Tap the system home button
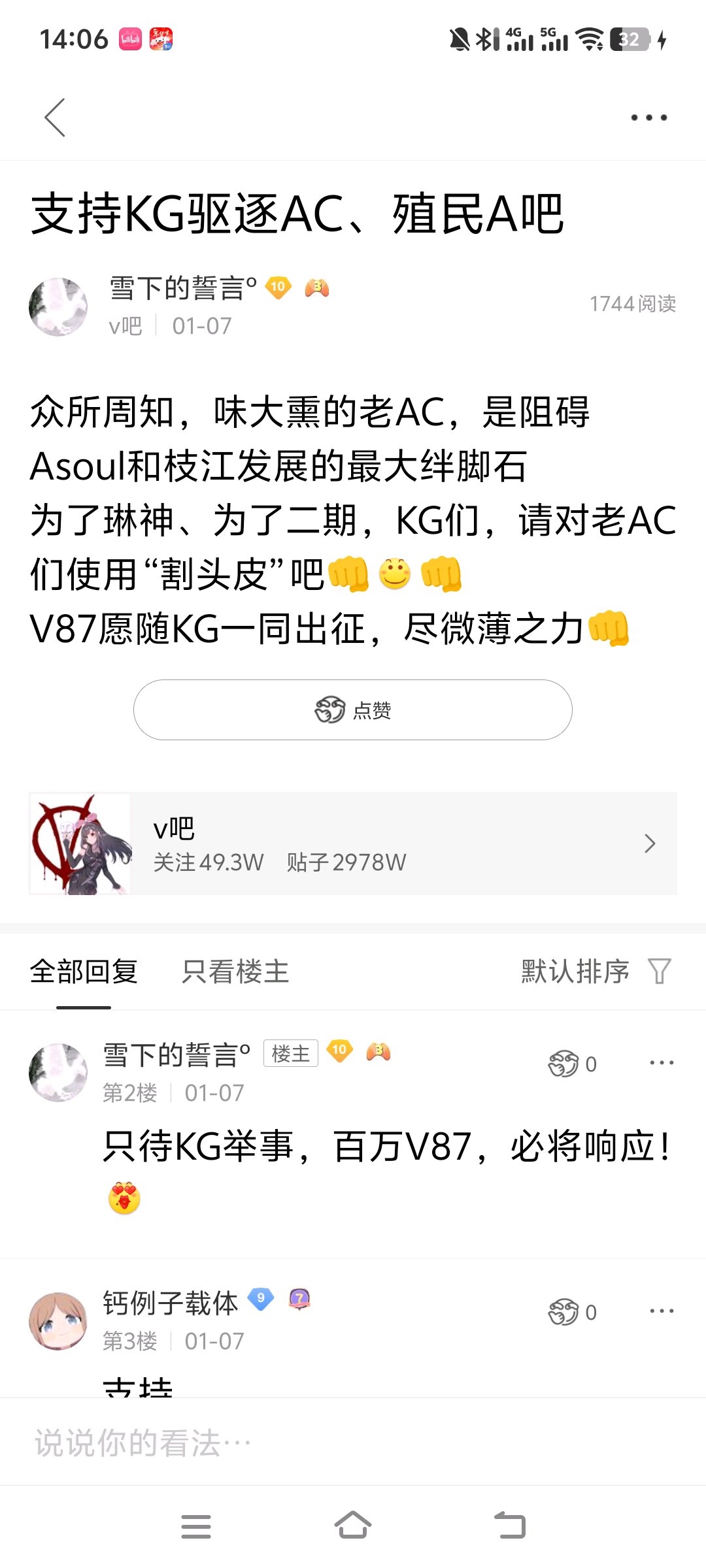 coord(353,1526)
